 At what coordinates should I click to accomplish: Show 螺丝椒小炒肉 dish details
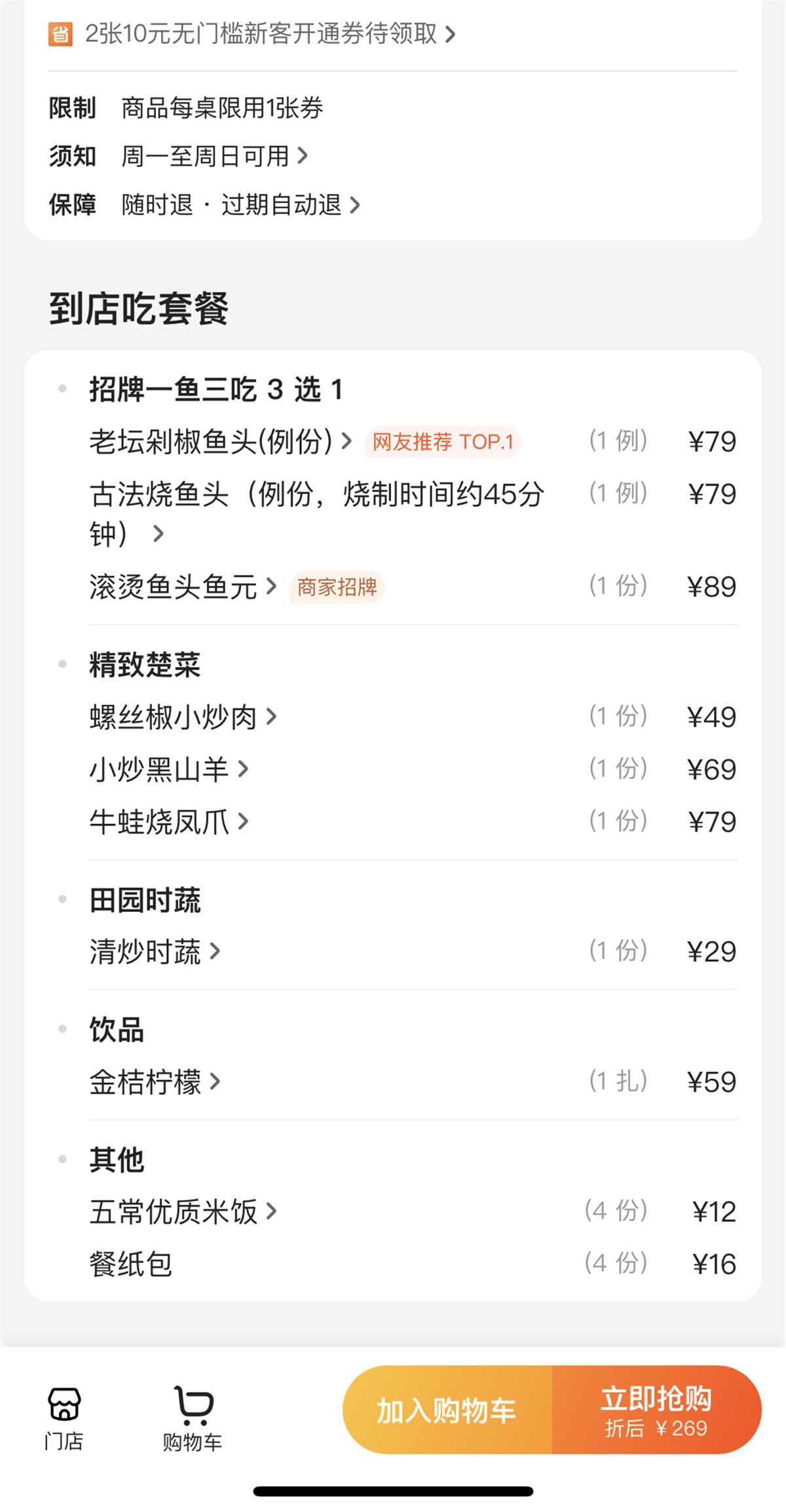[x=183, y=717]
